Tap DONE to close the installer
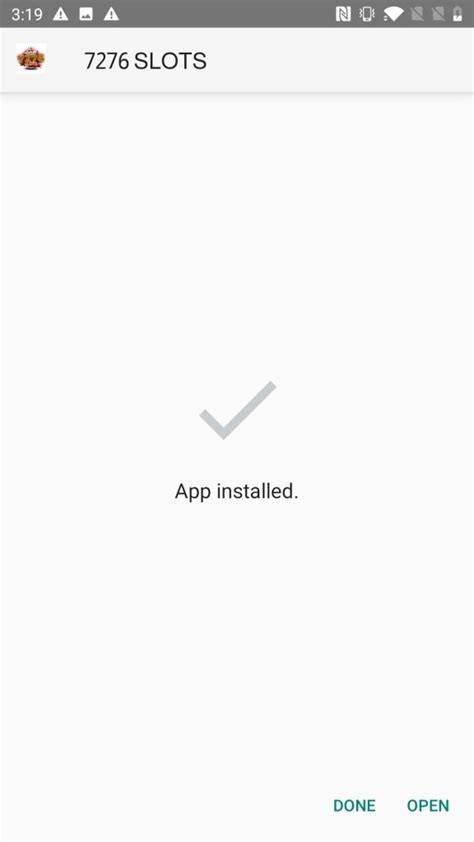474x842 pixels. click(354, 805)
